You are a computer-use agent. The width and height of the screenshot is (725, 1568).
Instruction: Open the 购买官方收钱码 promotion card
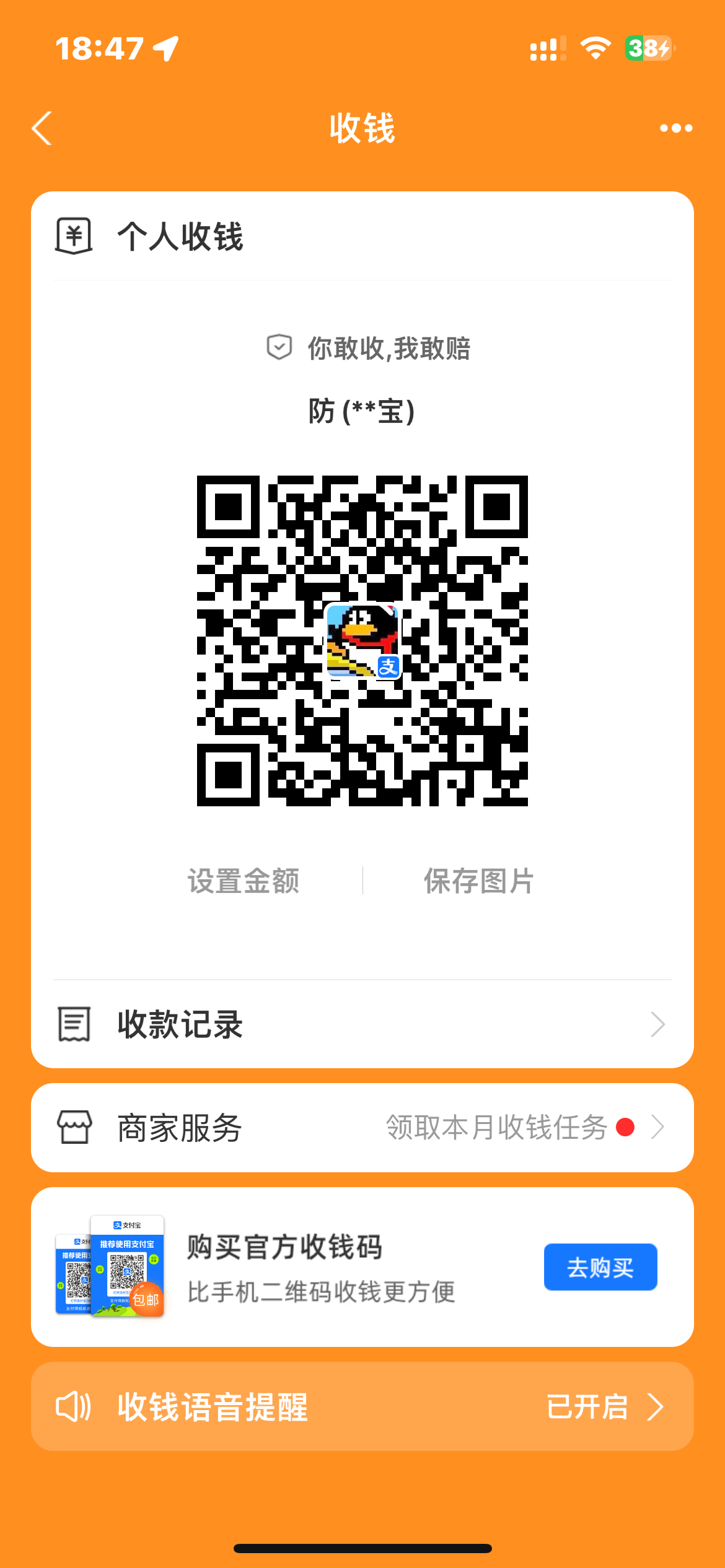322,1267
